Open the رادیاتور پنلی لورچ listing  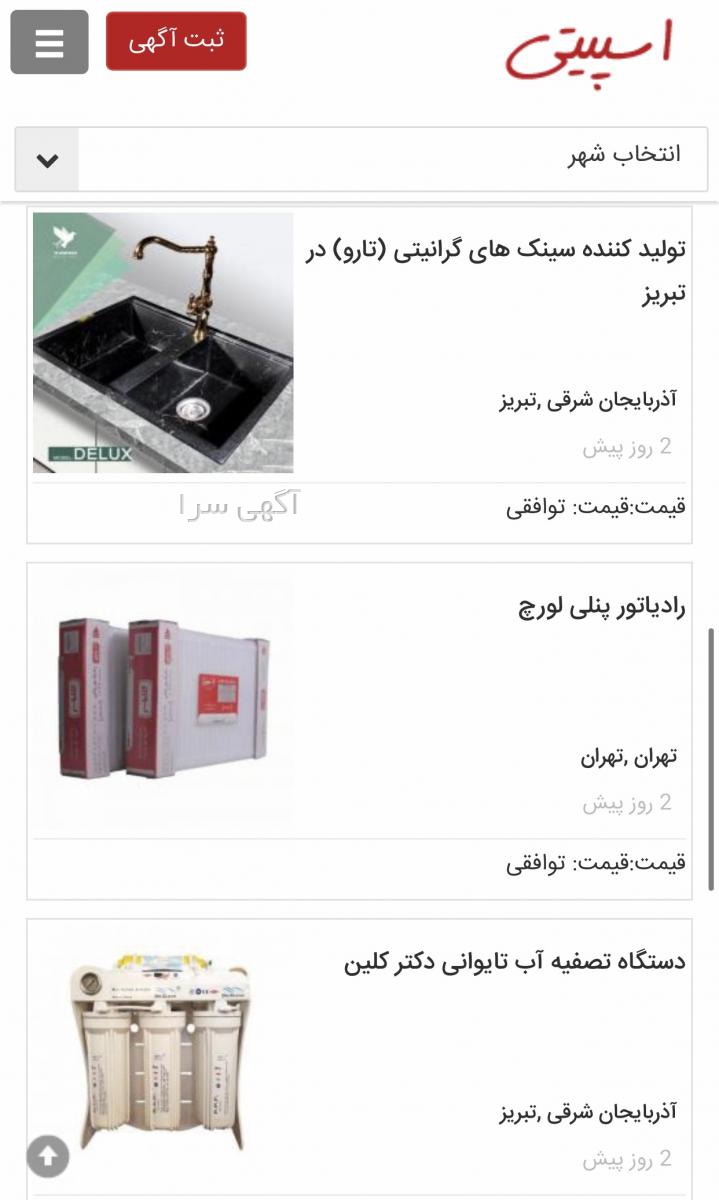pyautogui.click(x=601, y=607)
